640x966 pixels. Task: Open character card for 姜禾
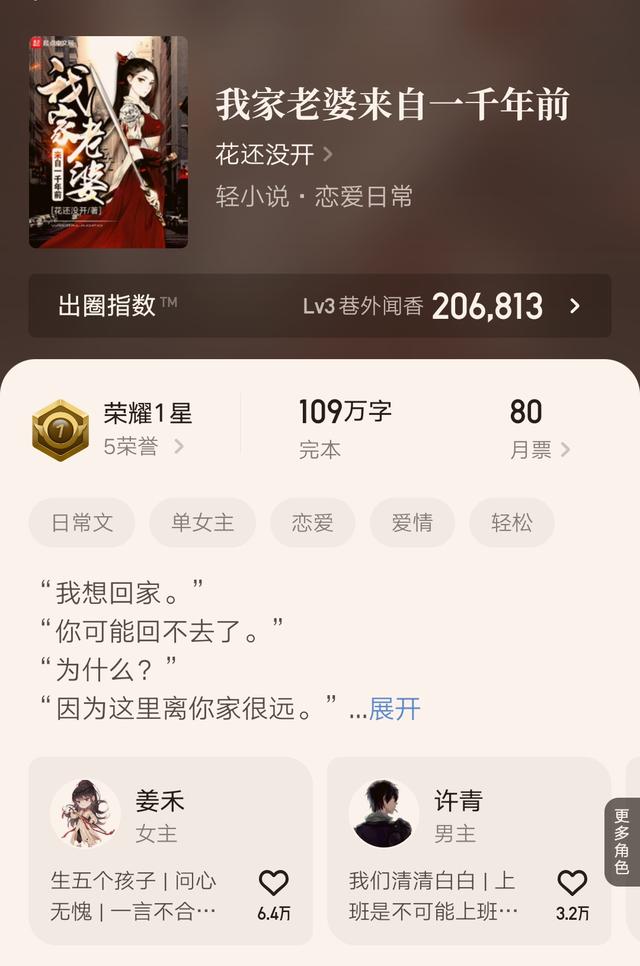(x=150, y=815)
